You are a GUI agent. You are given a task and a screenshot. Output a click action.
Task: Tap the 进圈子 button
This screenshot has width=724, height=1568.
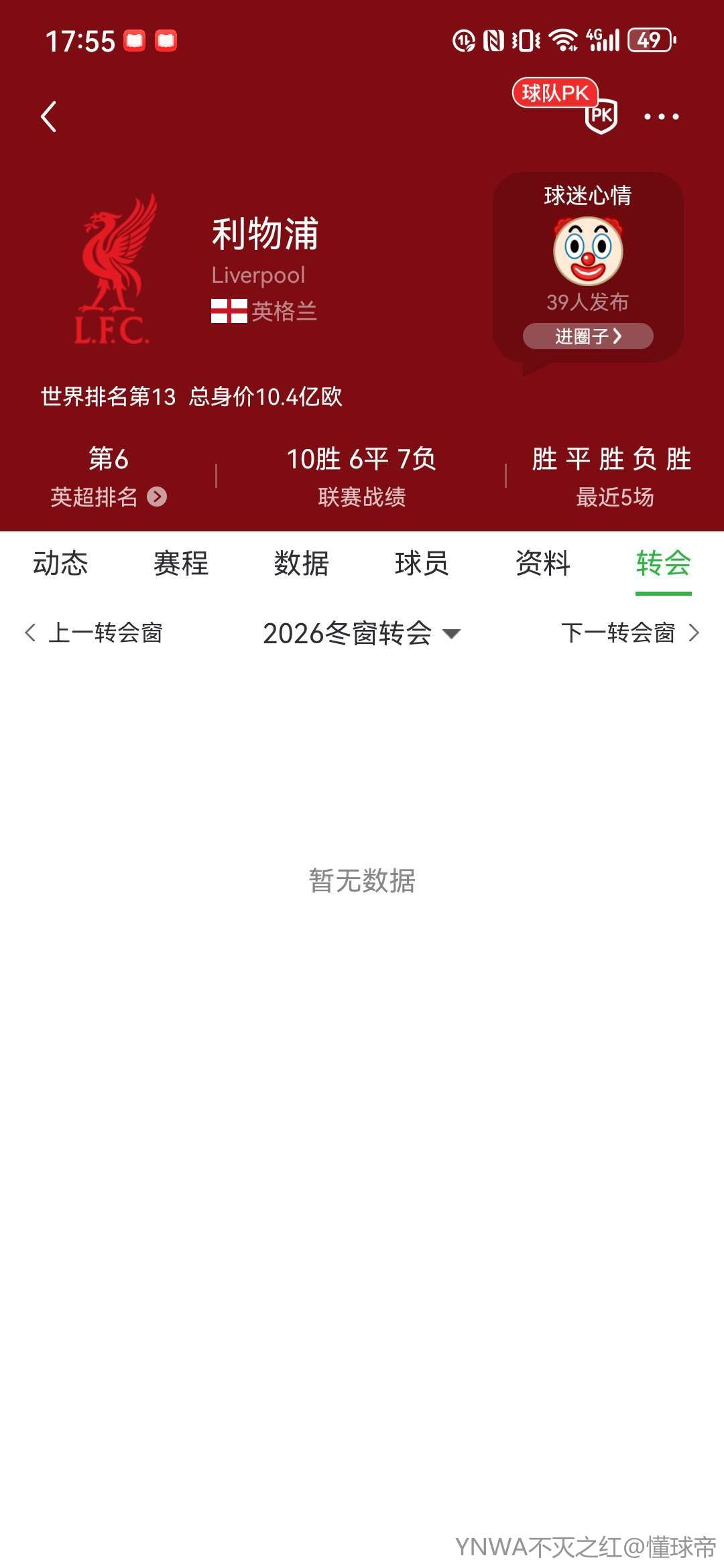tap(588, 336)
